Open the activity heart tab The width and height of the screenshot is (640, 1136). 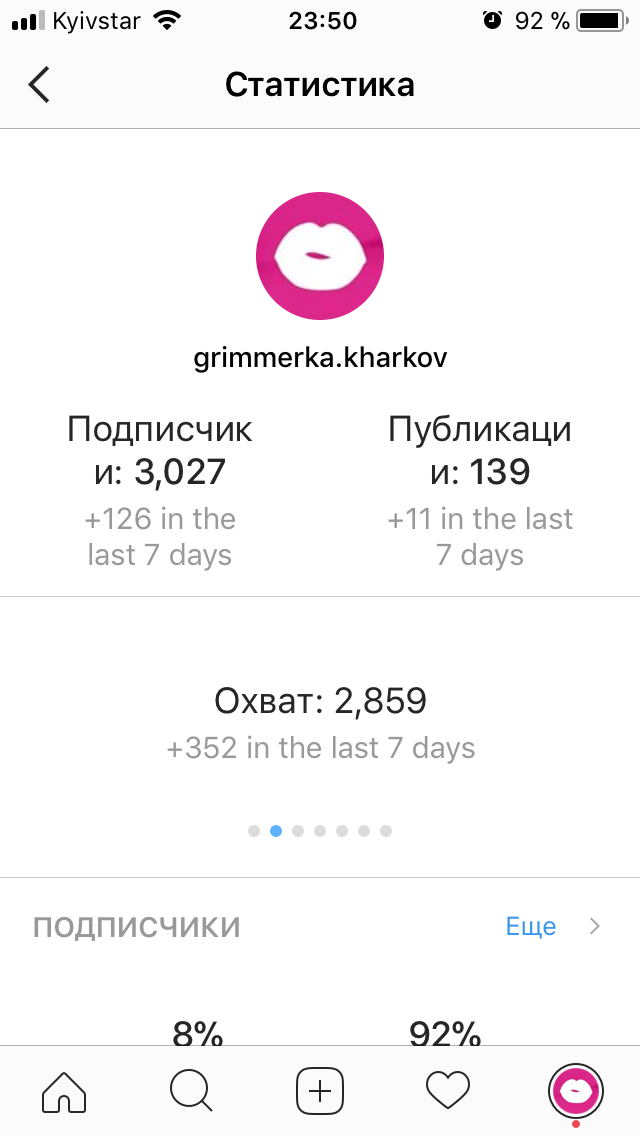coord(447,1090)
